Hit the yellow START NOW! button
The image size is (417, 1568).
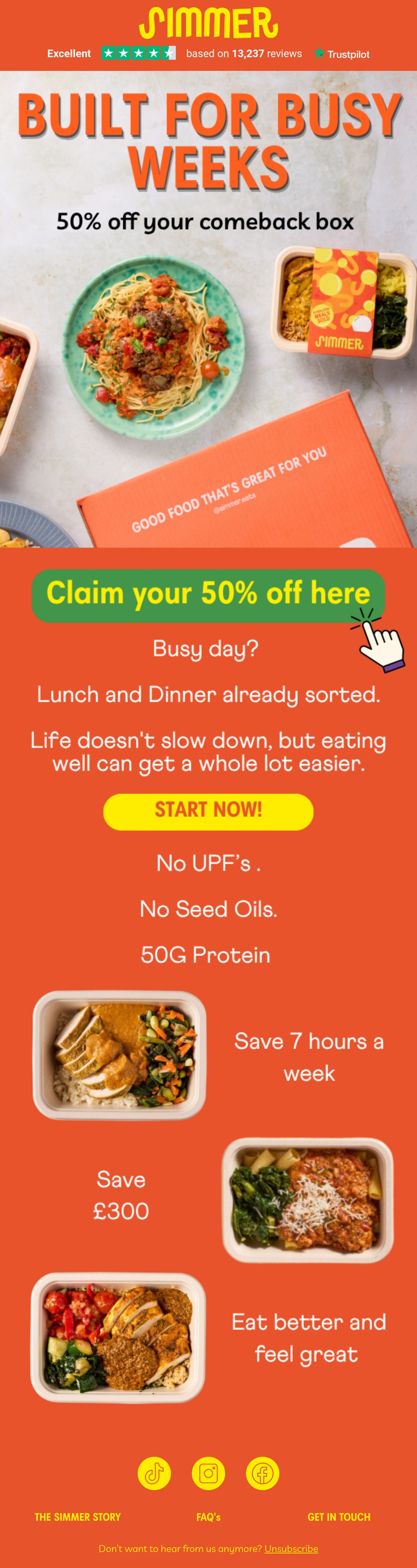pyautogui.click(x=208, y=811)
